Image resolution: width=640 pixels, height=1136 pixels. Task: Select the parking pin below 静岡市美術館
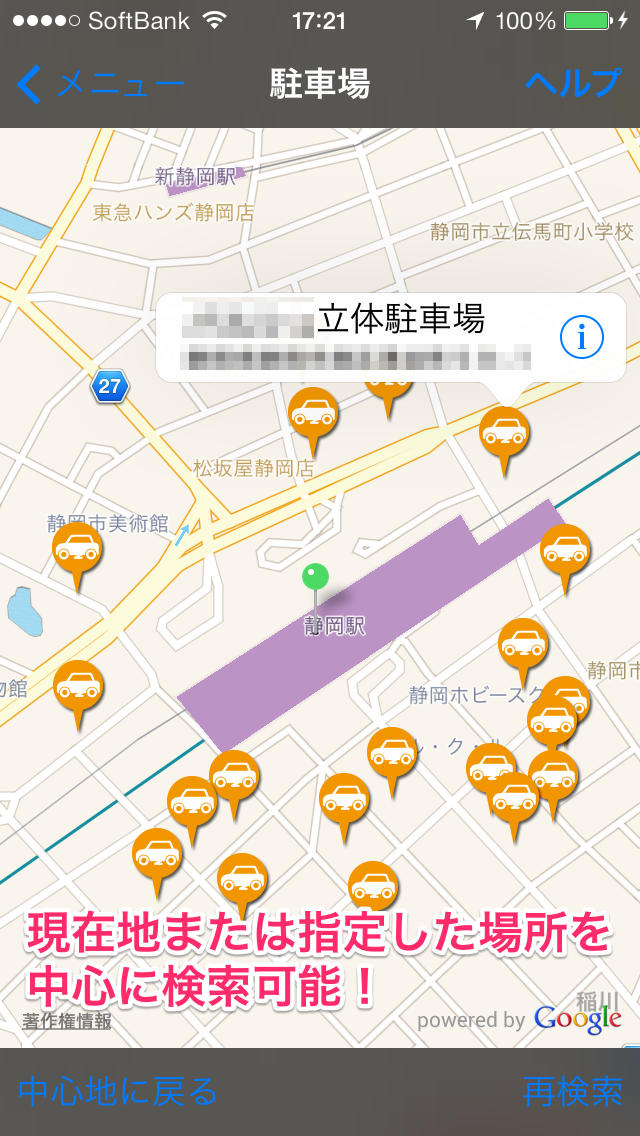click(77, 548)
